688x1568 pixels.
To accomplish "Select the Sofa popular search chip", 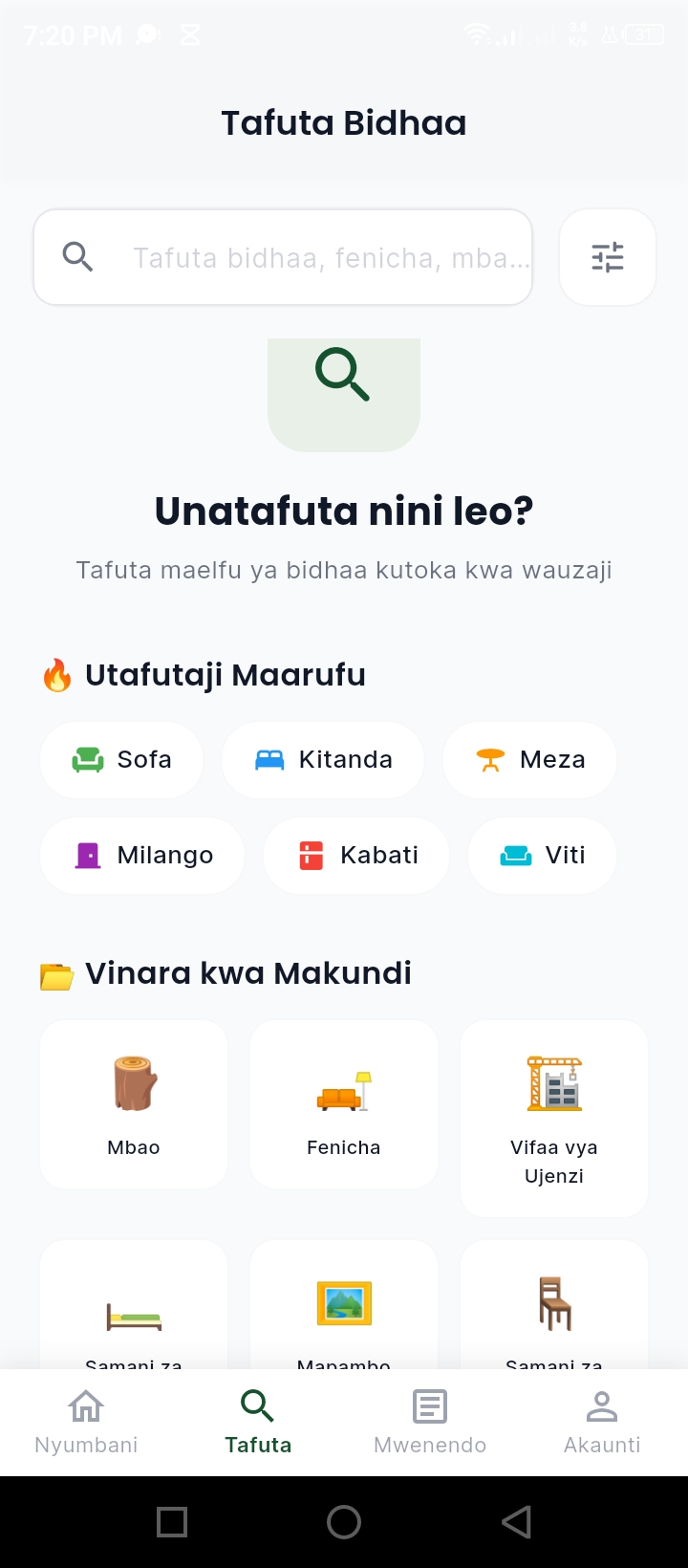I will tap(121, 759).
